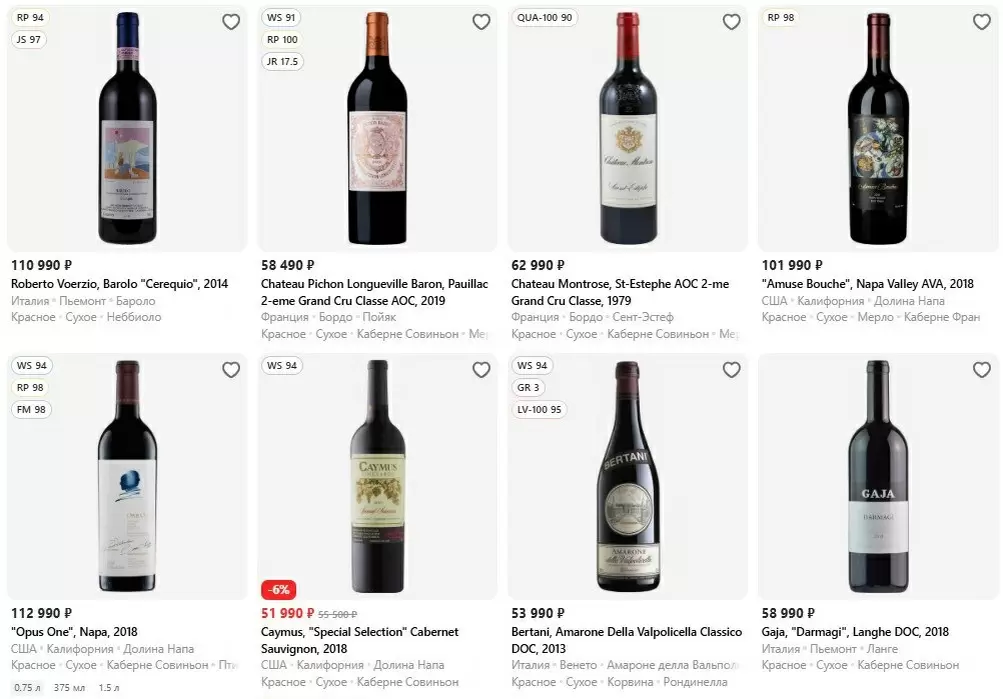Add Caymus Special Selection to favorites
This screenshot has width=1003, height=699.
pos(481,370)
